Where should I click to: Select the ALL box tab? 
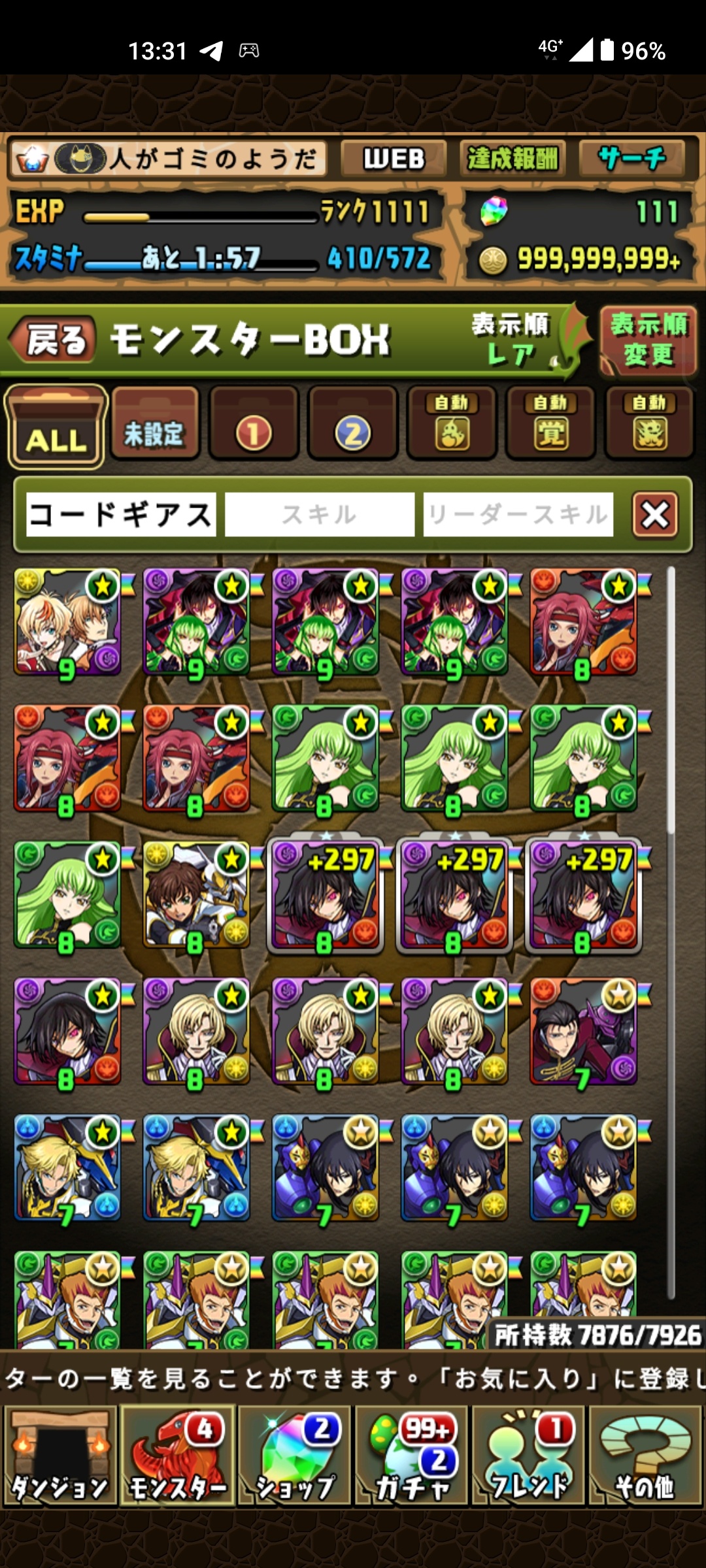[x=56, y=427]
